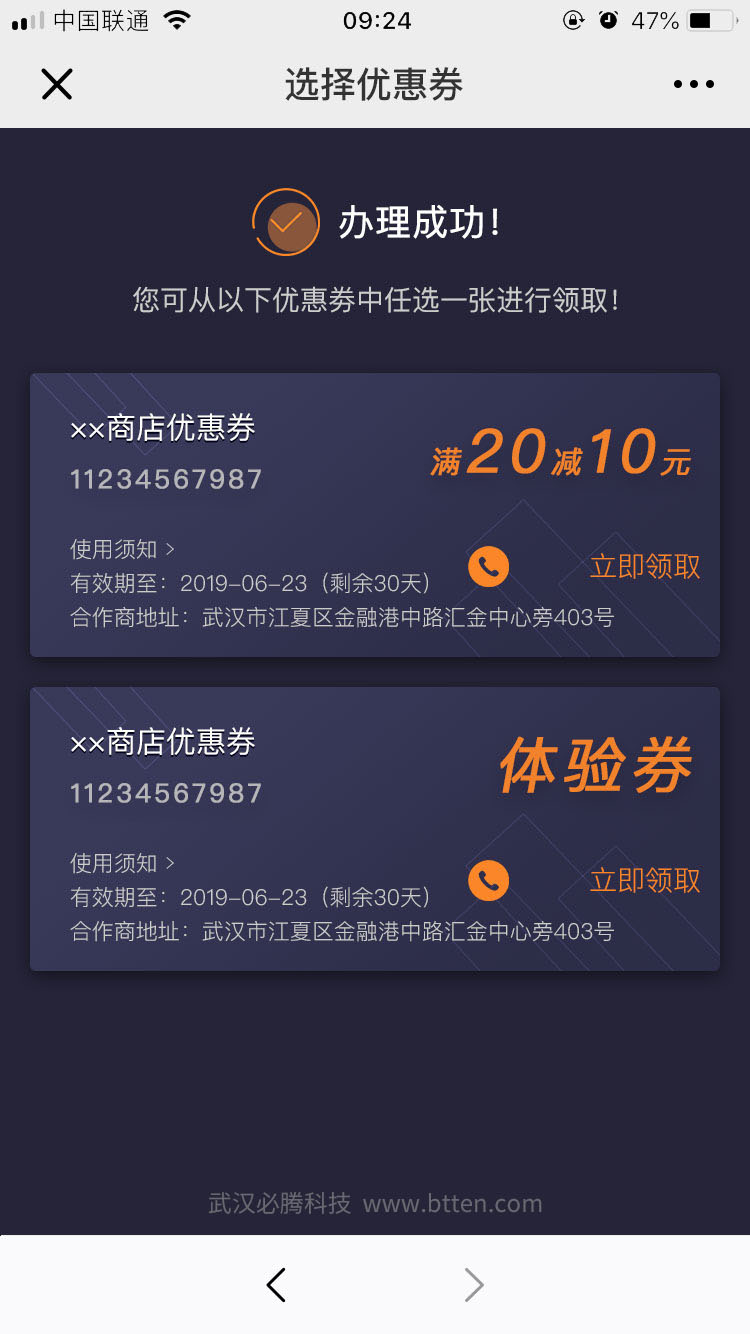This screenshot has height=1334, width=750.
Task: Go back with the browser back arrow
Action: (277, 1285)
